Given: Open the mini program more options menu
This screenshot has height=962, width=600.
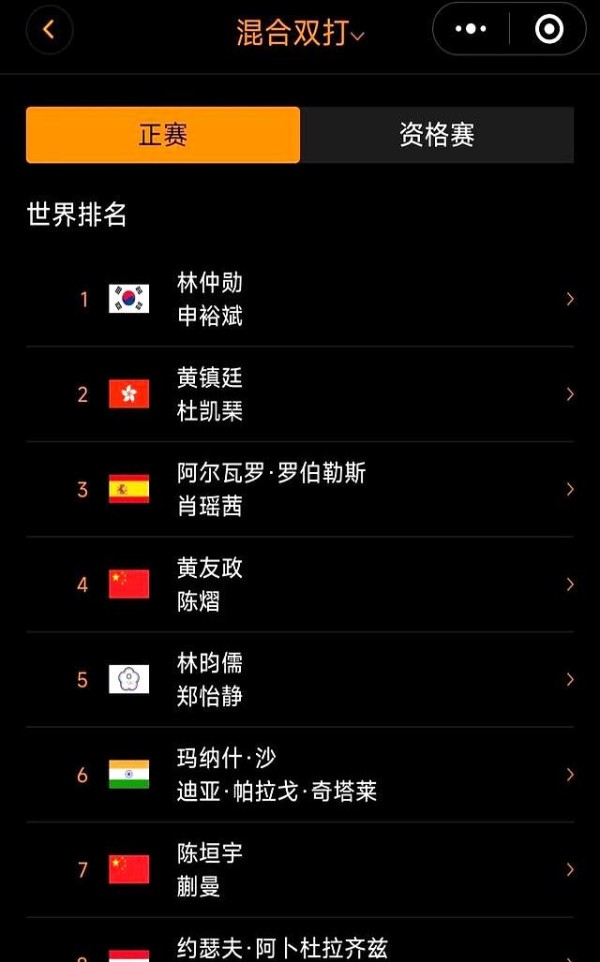Looking at the screenshot, I should [x=471, y=30].
